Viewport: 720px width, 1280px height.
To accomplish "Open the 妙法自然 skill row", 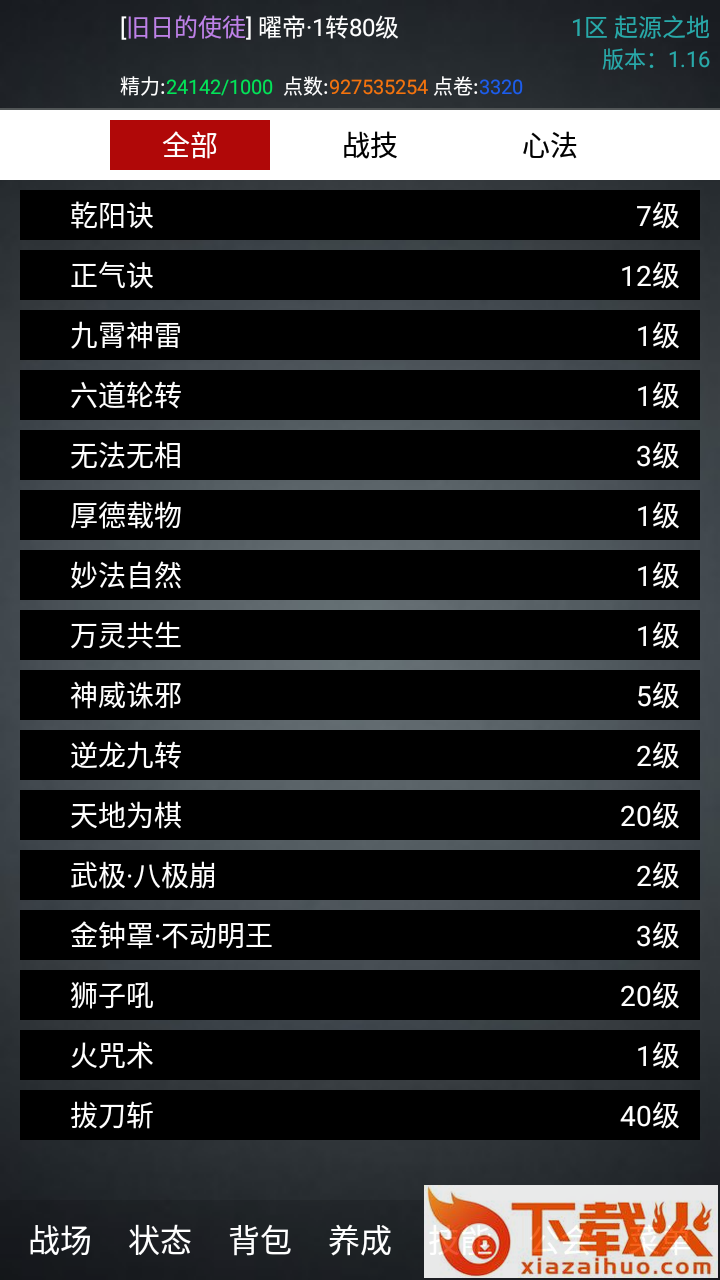I will pyautogui.click(x=360, y=575).
